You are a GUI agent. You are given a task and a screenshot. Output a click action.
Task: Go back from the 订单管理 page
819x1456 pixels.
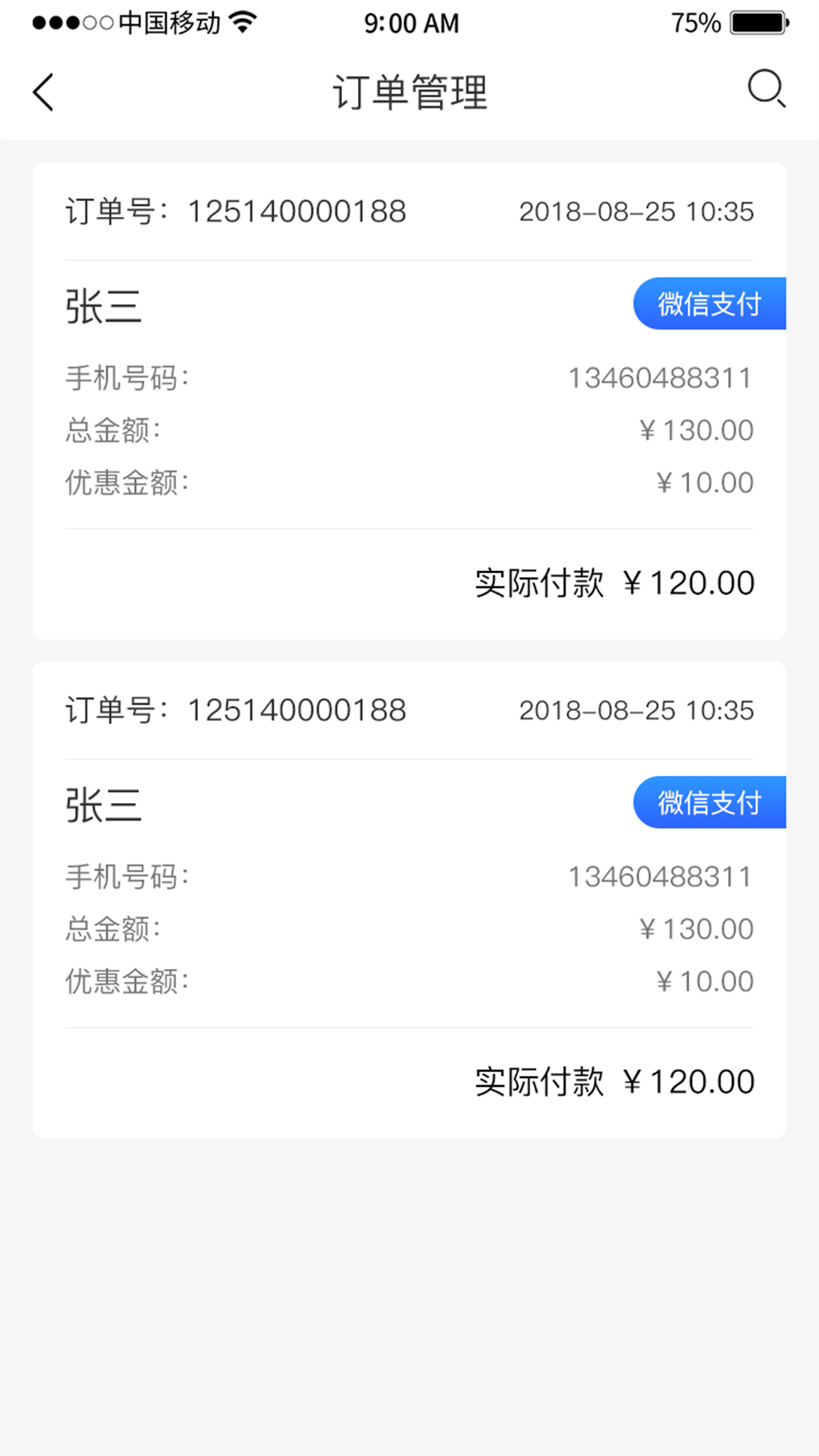point(44,93)
